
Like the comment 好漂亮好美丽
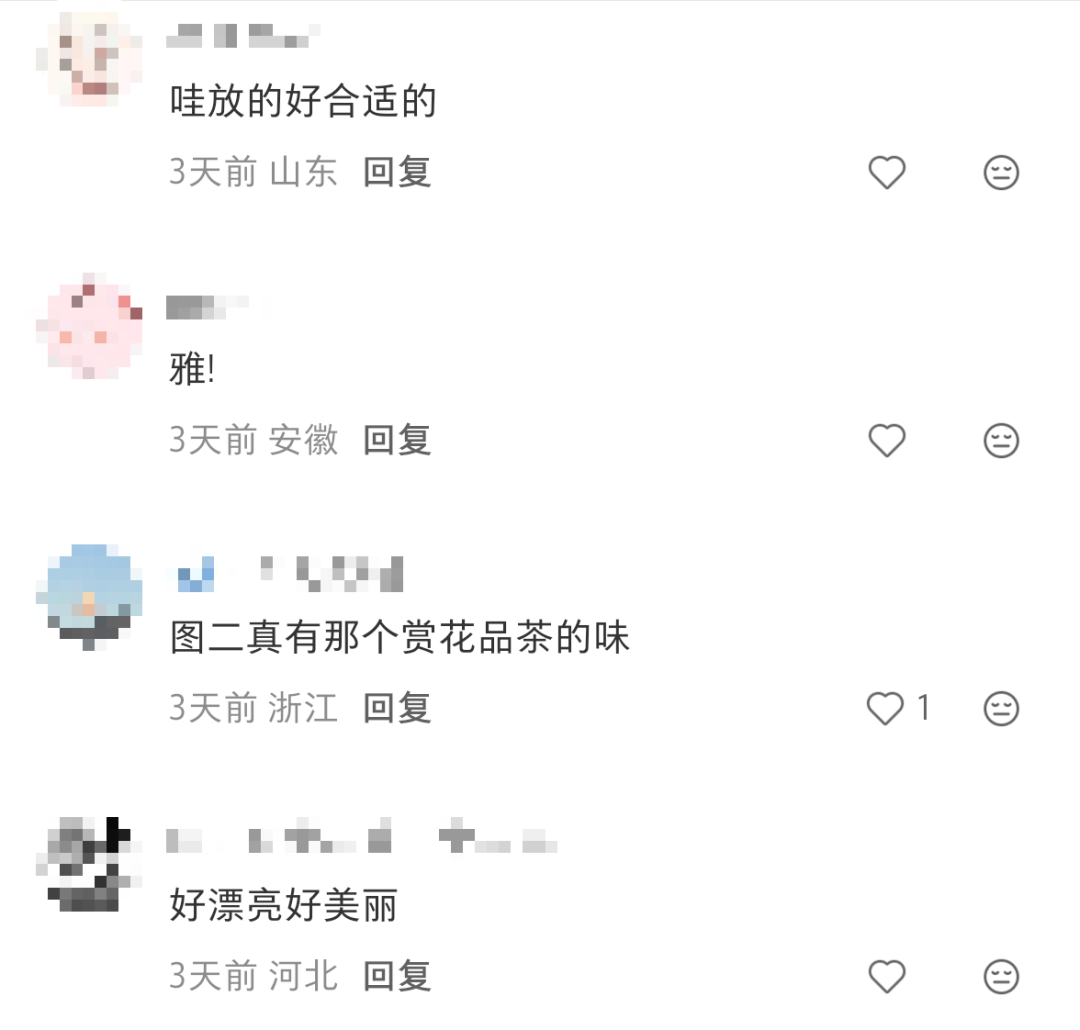[886, 976]
